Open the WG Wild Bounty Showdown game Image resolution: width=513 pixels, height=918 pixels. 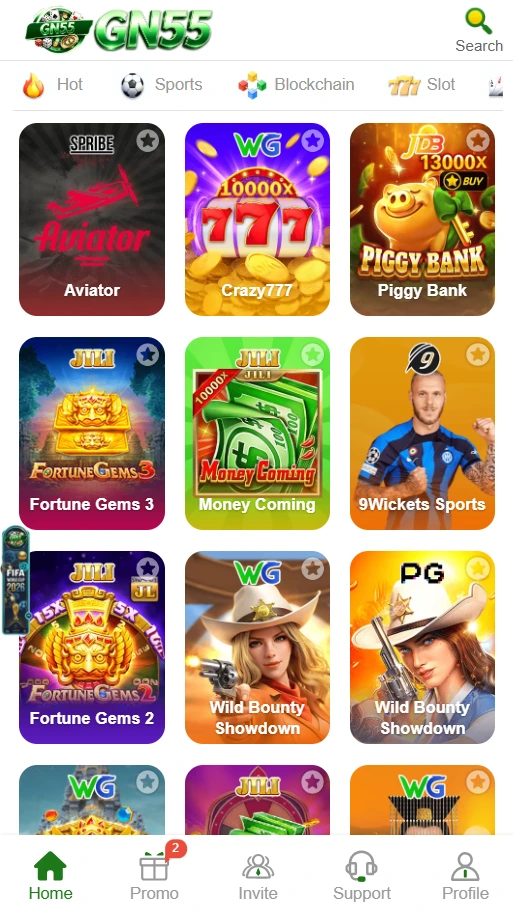[x=257, y=648]
